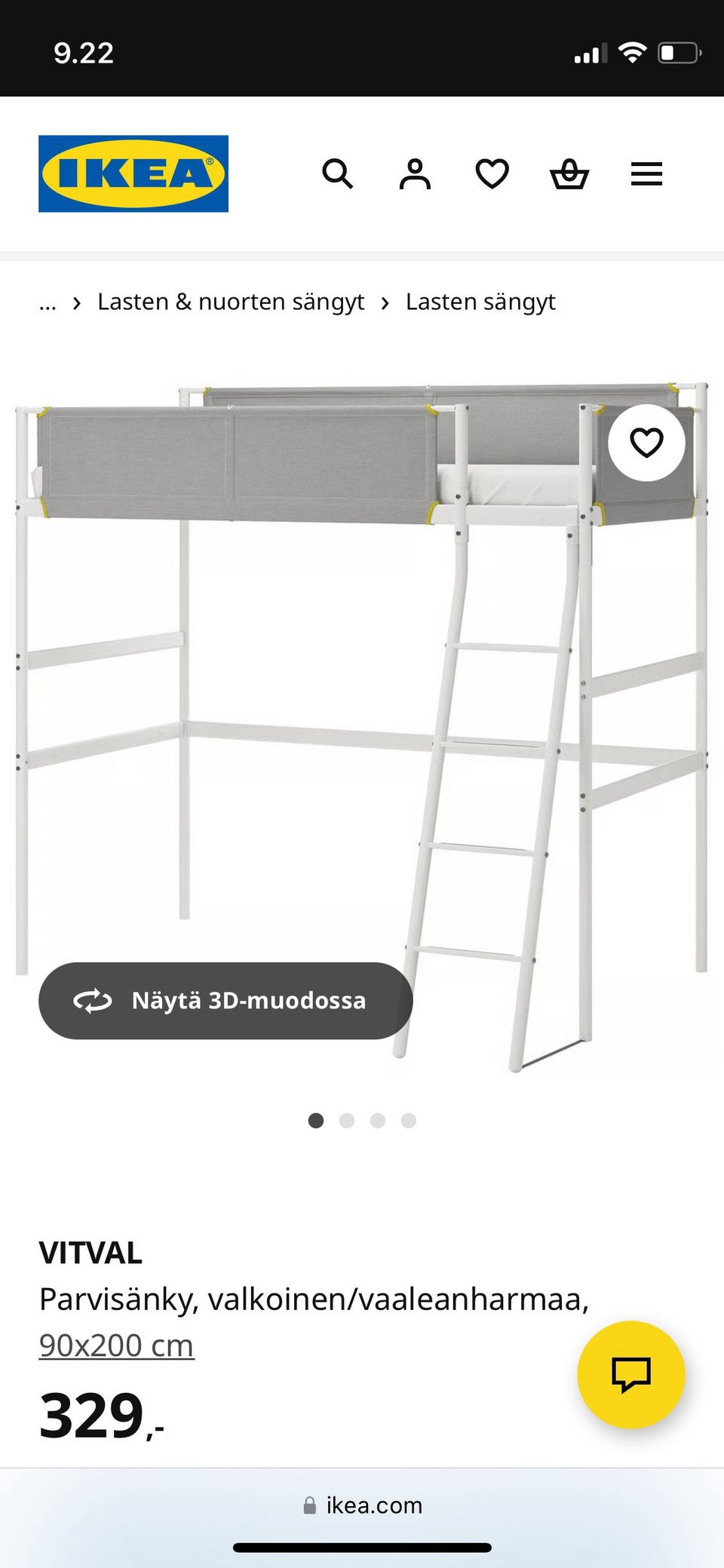Open the shopping basket icon
This screenshot has height=1568, width=724.
pyautogui.click(x=570, y=173)
